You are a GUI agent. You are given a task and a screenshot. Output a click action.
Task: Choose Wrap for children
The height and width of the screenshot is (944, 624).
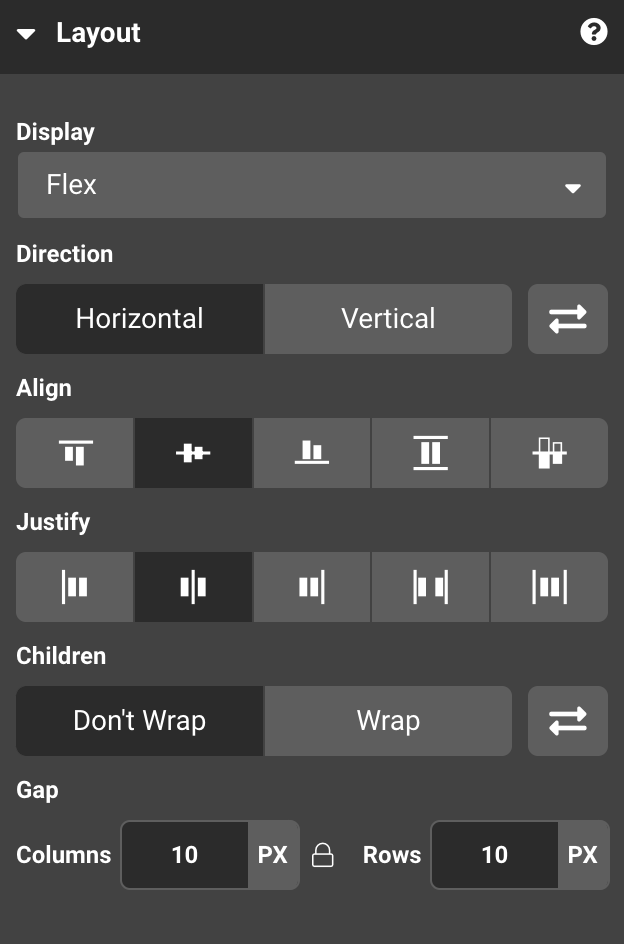(388, 721)
